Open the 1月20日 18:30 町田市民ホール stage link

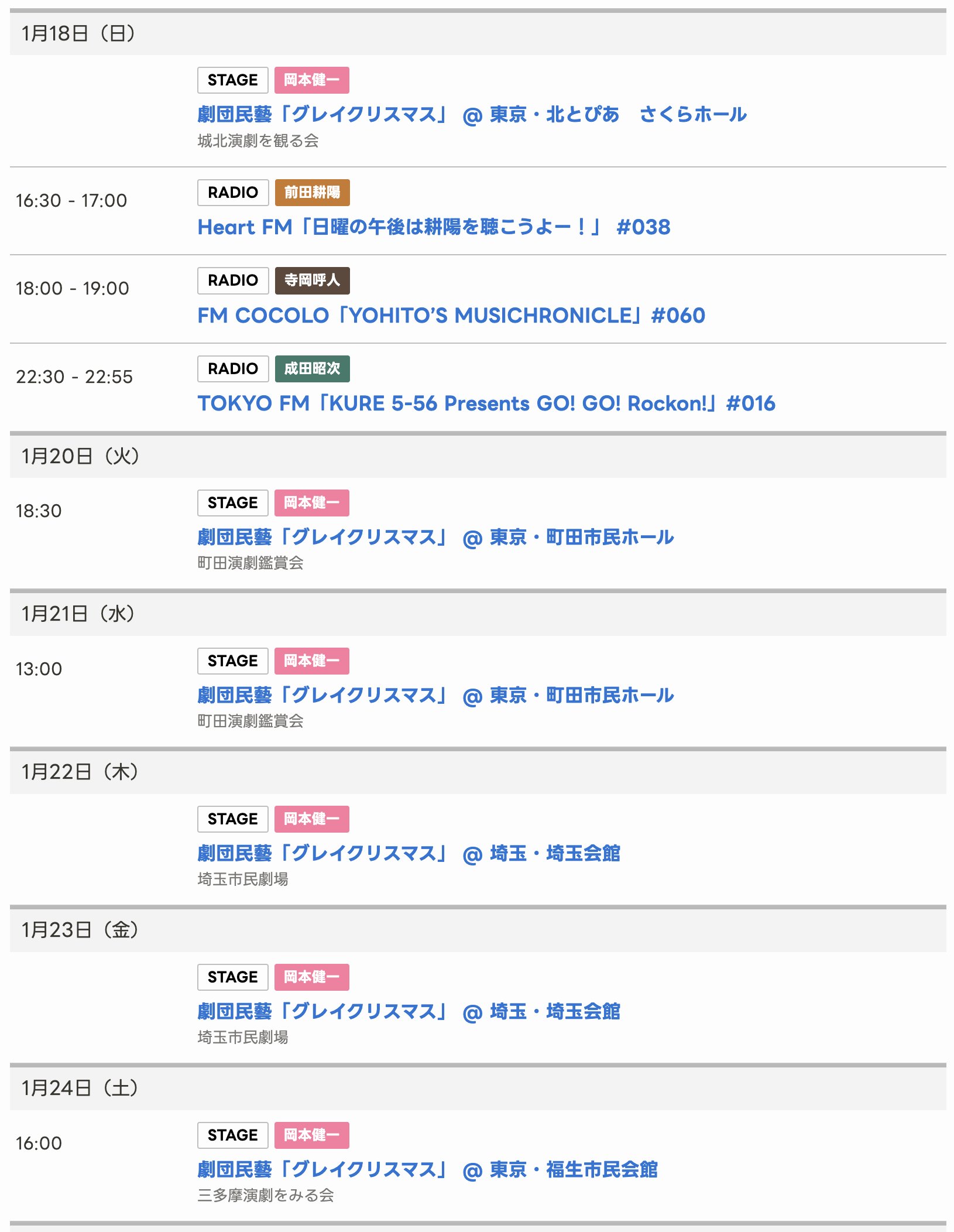(x=435, y=537)
